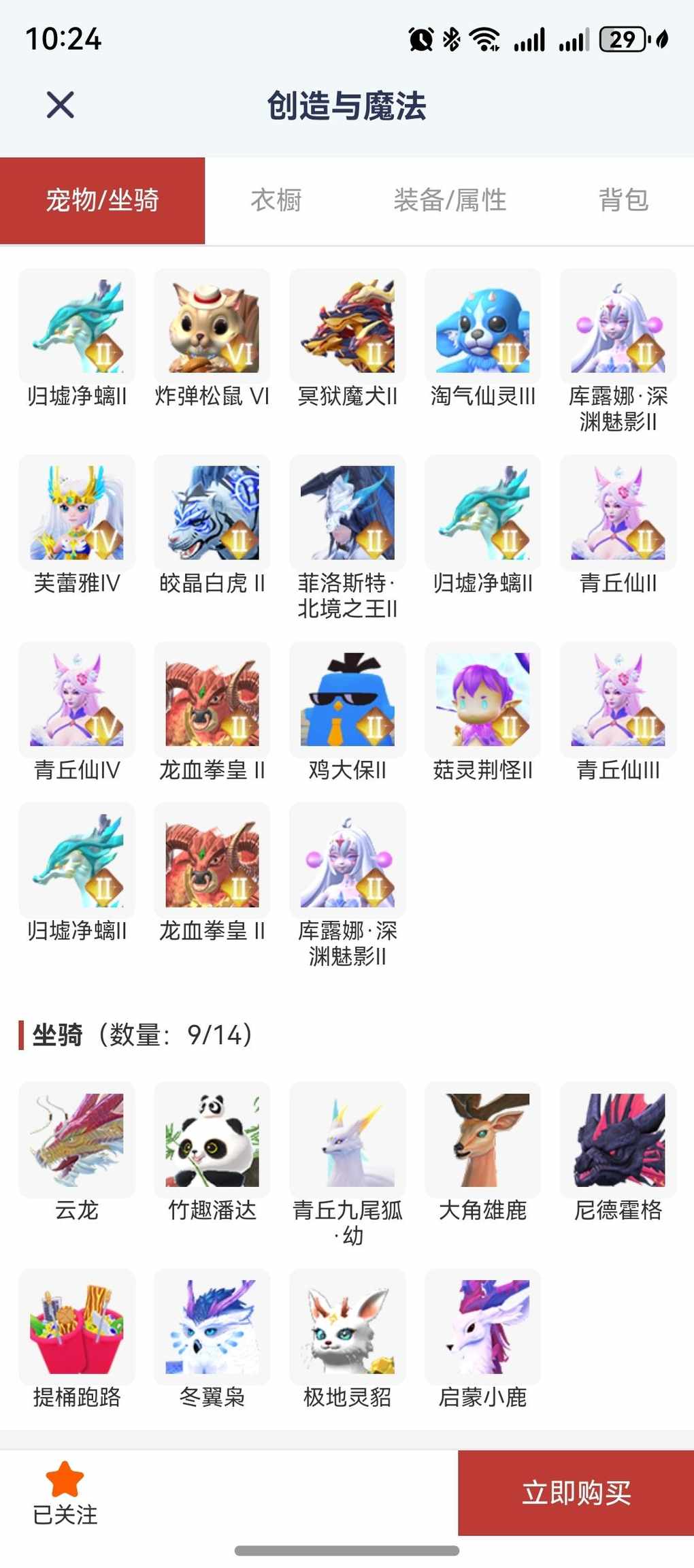
Task: Open the 竹趣潘达 mount
Action: (212, 1140)
